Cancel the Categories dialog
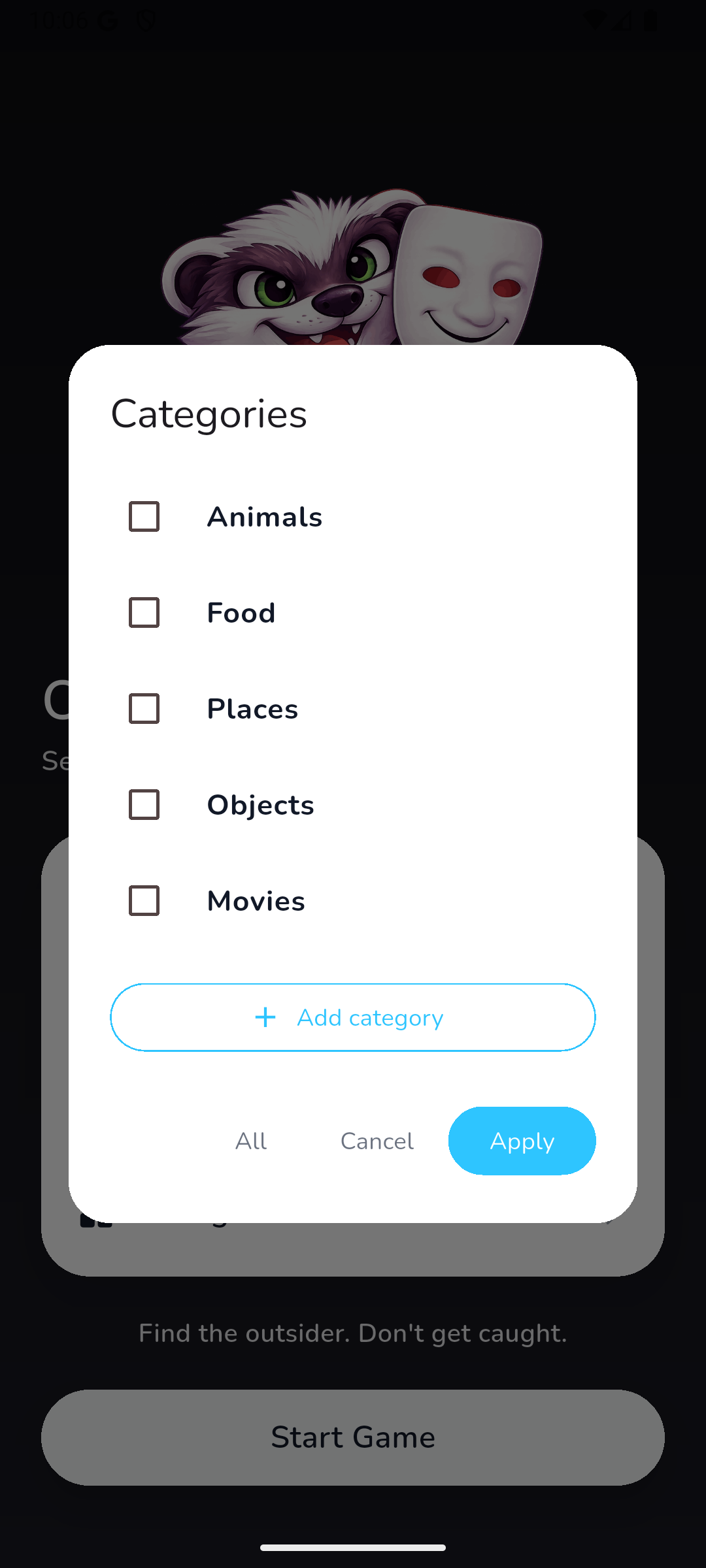 tap(377, 1141)
